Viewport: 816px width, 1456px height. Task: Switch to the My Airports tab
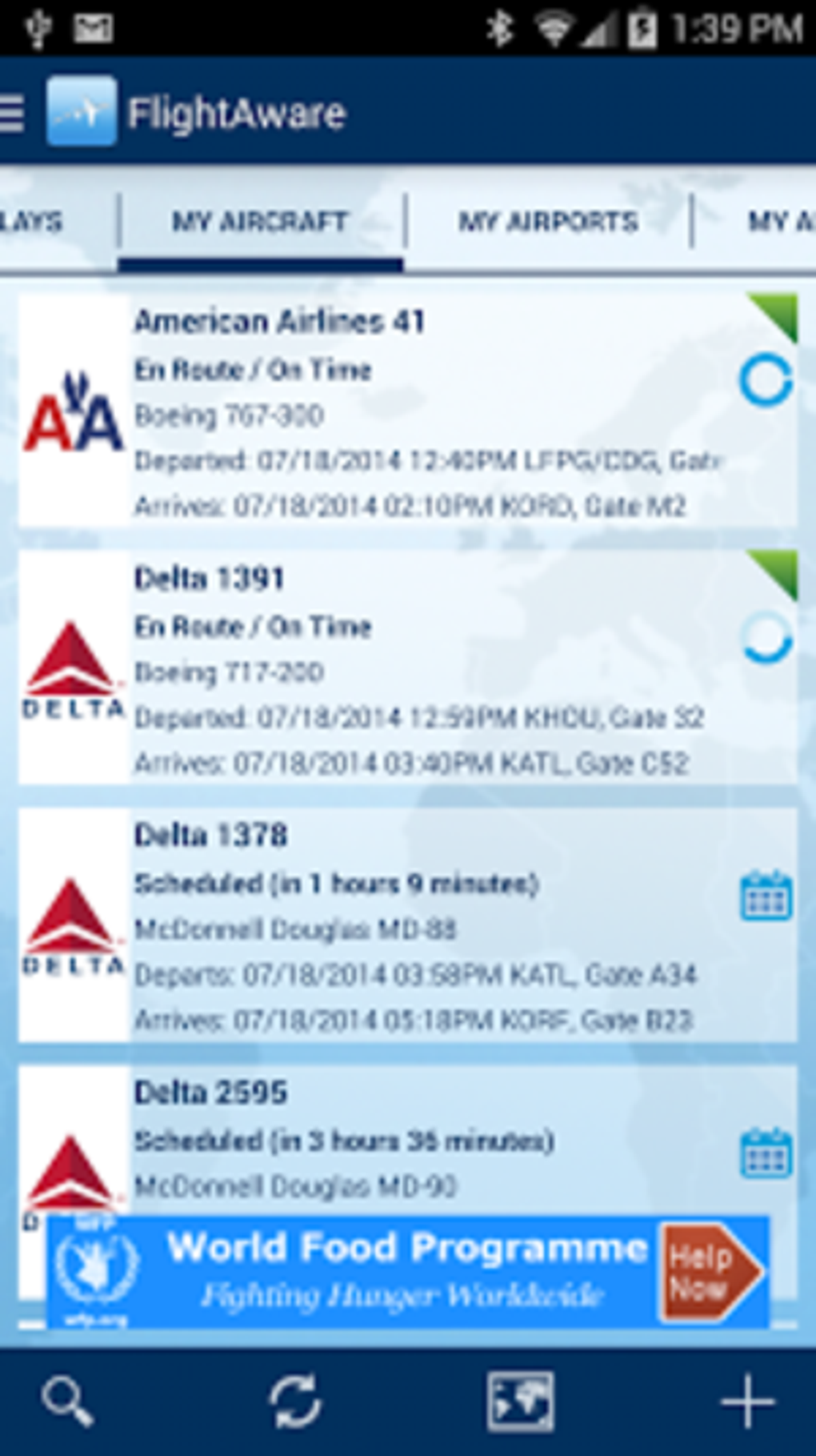(x=548, y=222)
